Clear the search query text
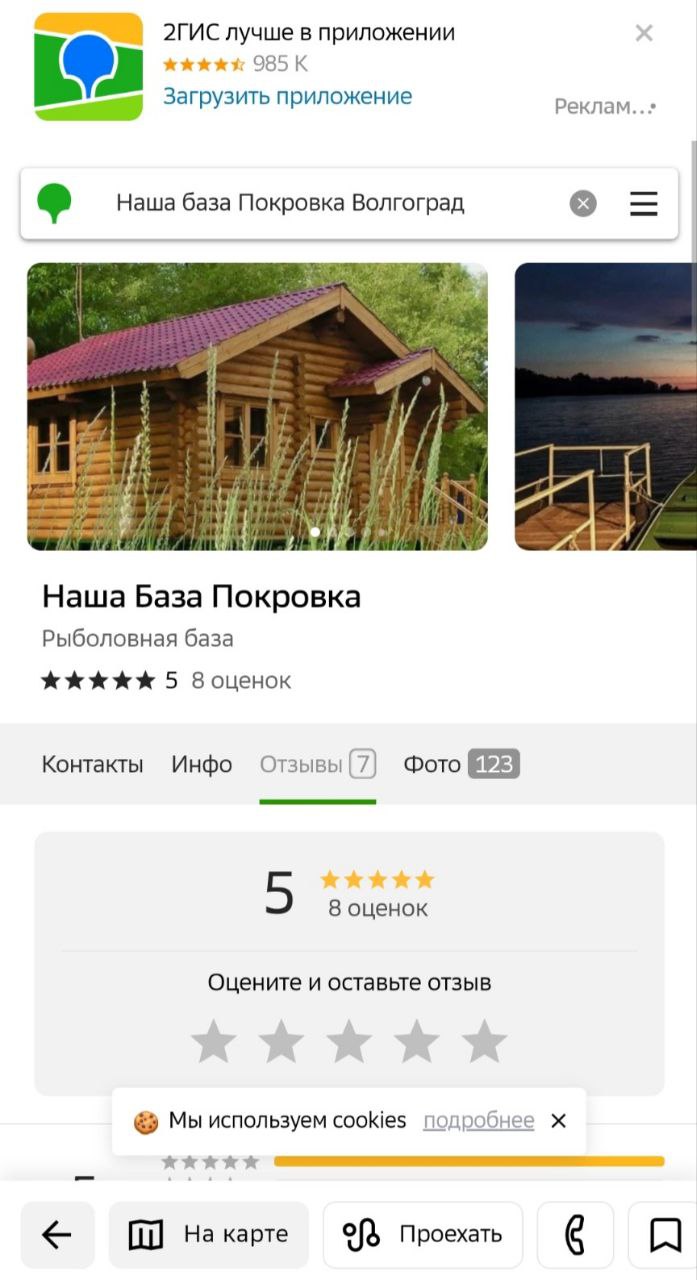The height and width of the screenshot is (1280, 697). (583, 204)
